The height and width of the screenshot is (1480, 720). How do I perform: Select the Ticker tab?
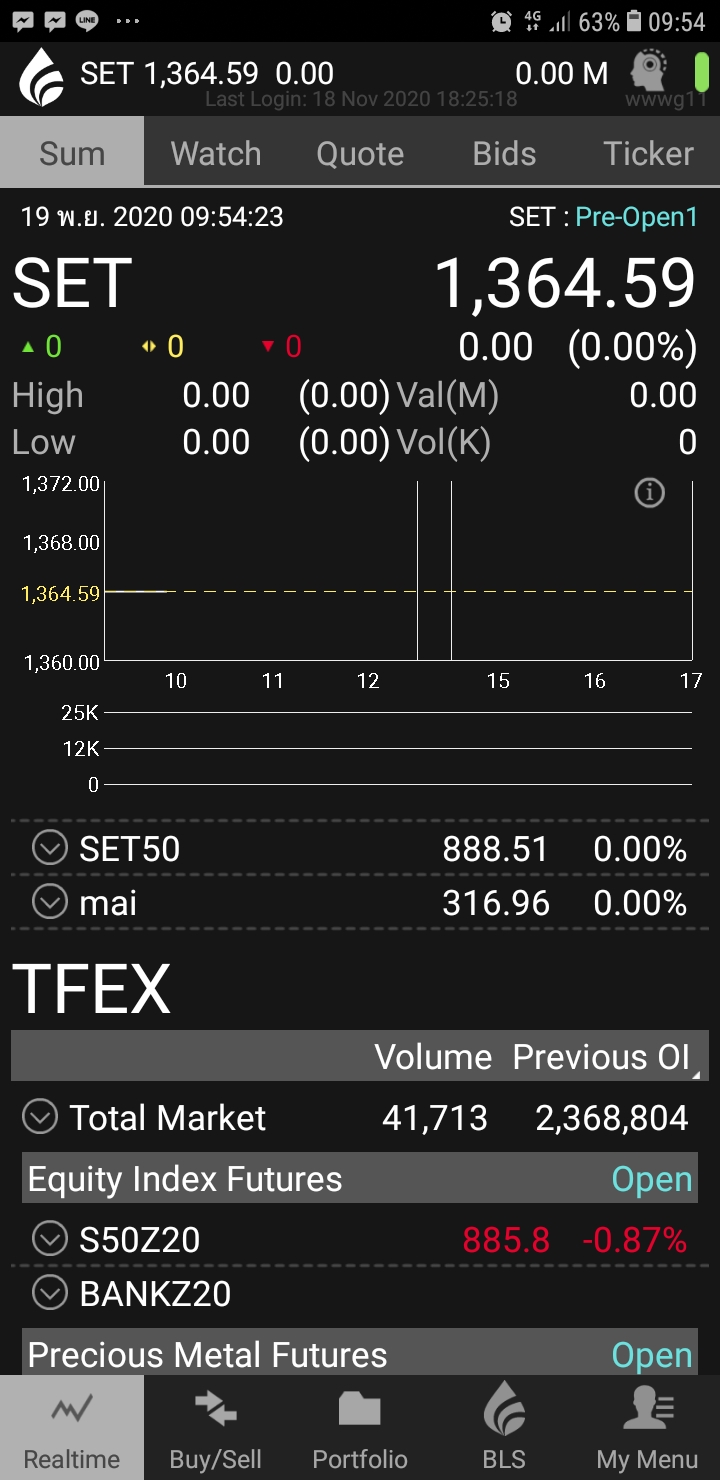point(648,153)
